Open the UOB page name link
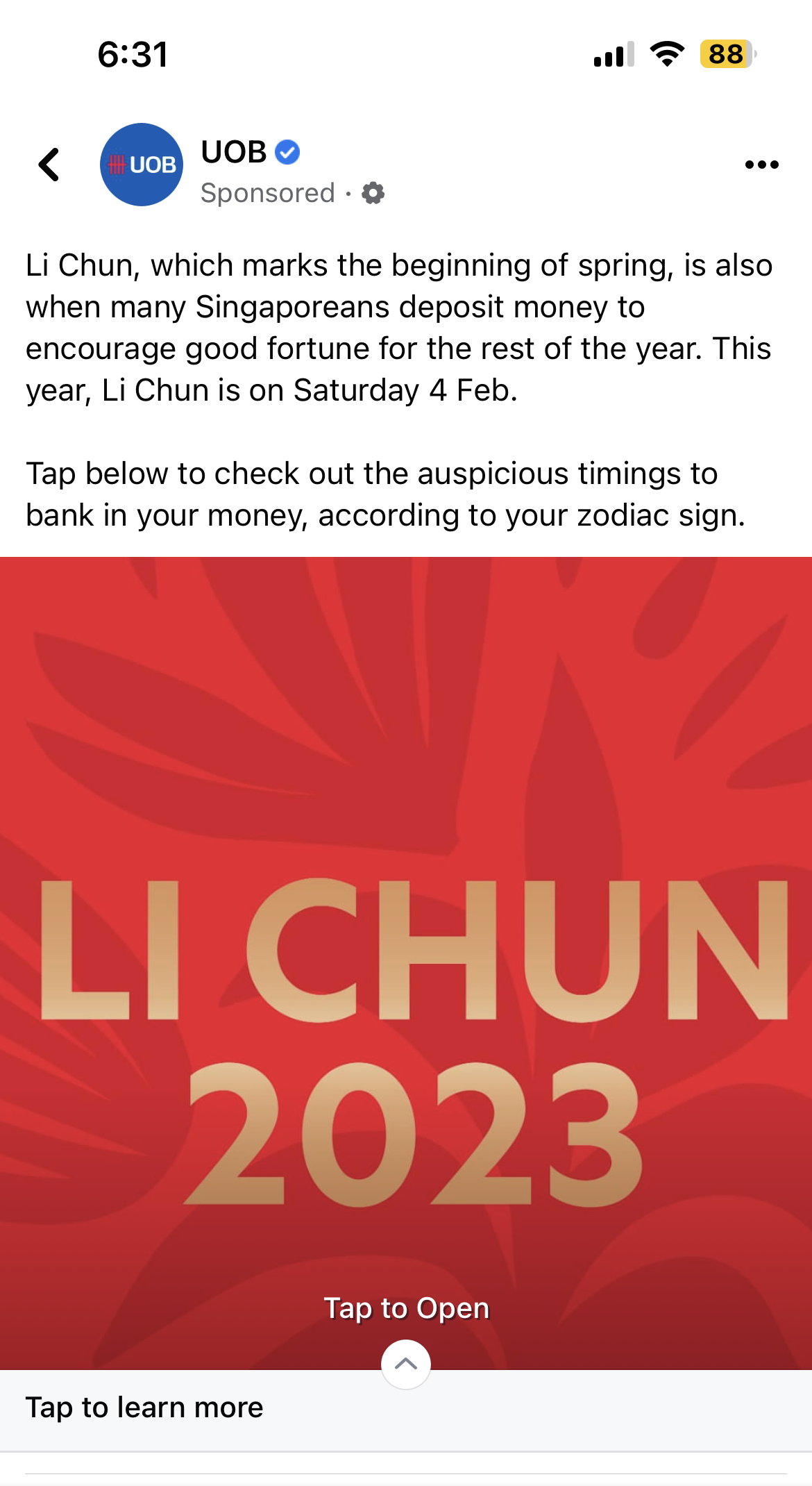Viewport: 812px width, 1486px height. tap(234, 152)
